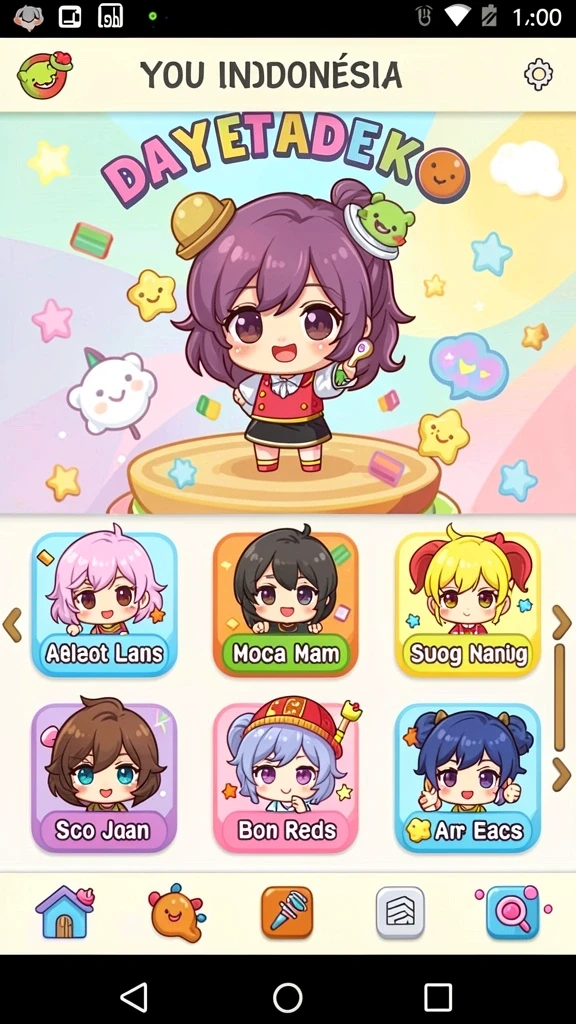
Task: Select the Bon Reds character card
Action: point(286,777)
